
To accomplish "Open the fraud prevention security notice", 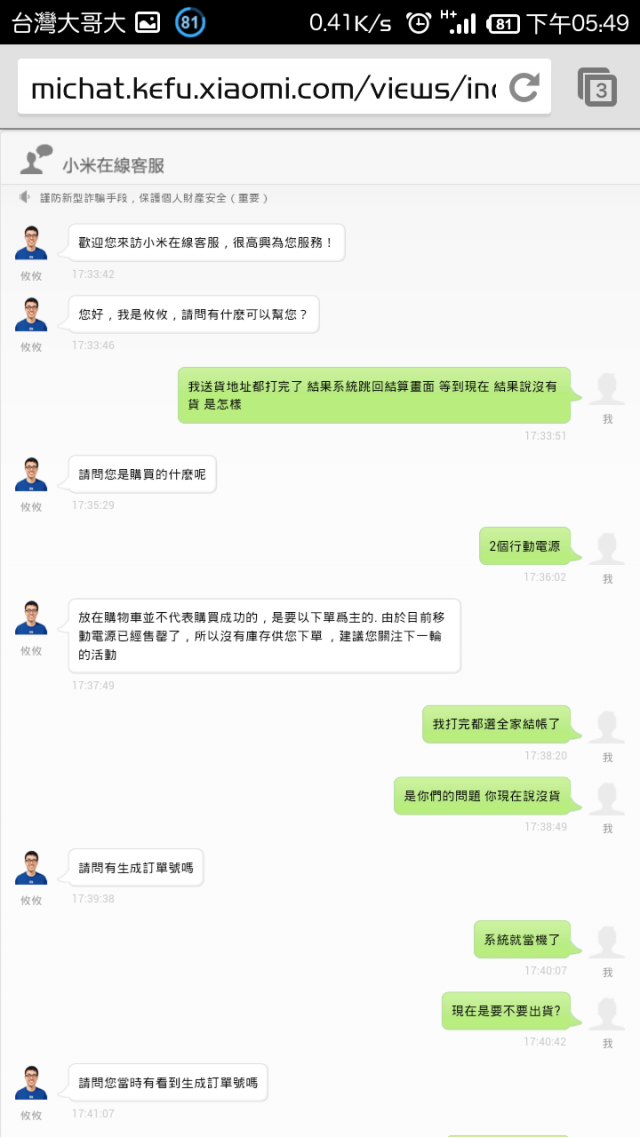I will tap(153, 199).
